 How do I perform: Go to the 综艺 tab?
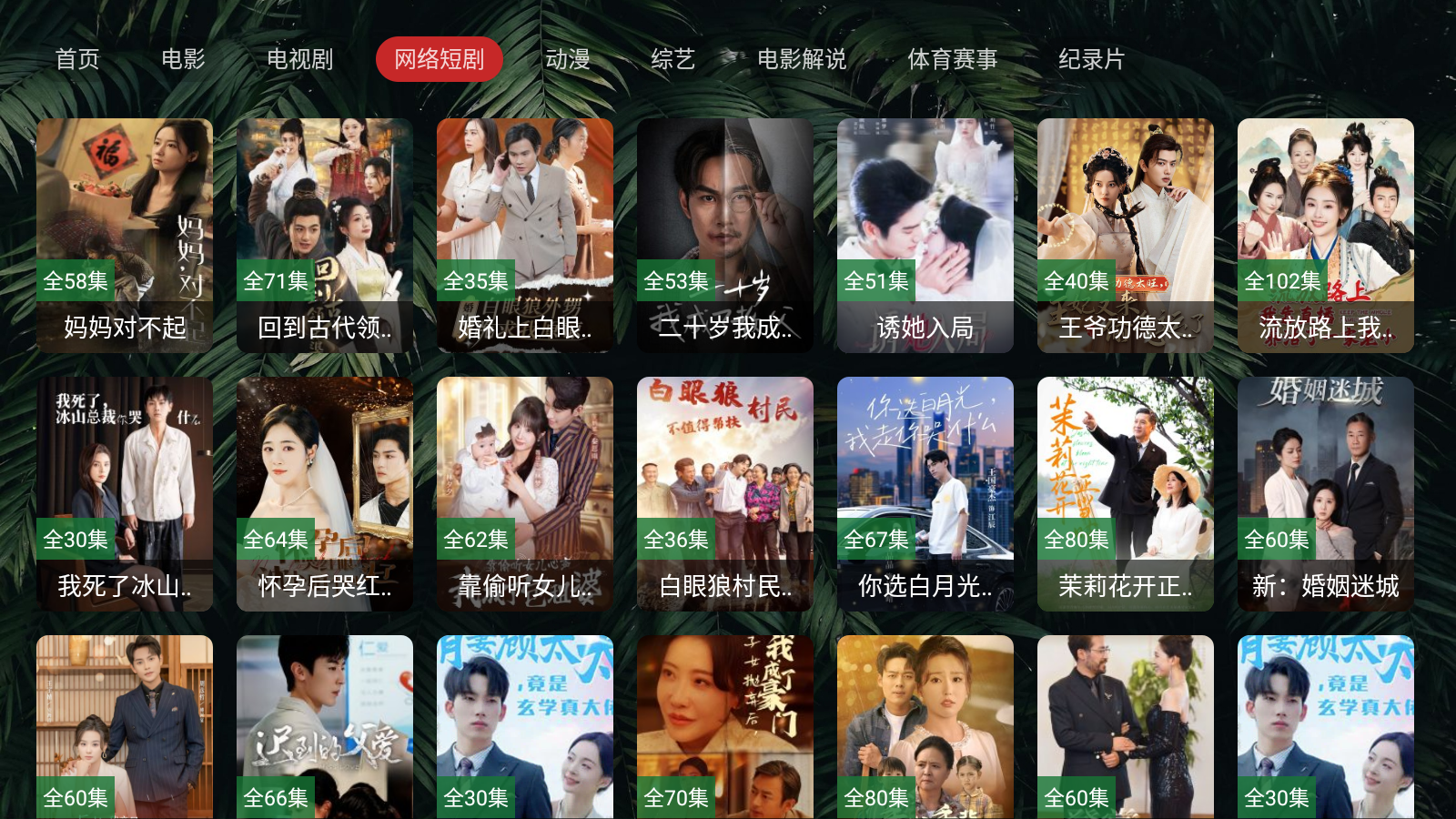[673, 59]
